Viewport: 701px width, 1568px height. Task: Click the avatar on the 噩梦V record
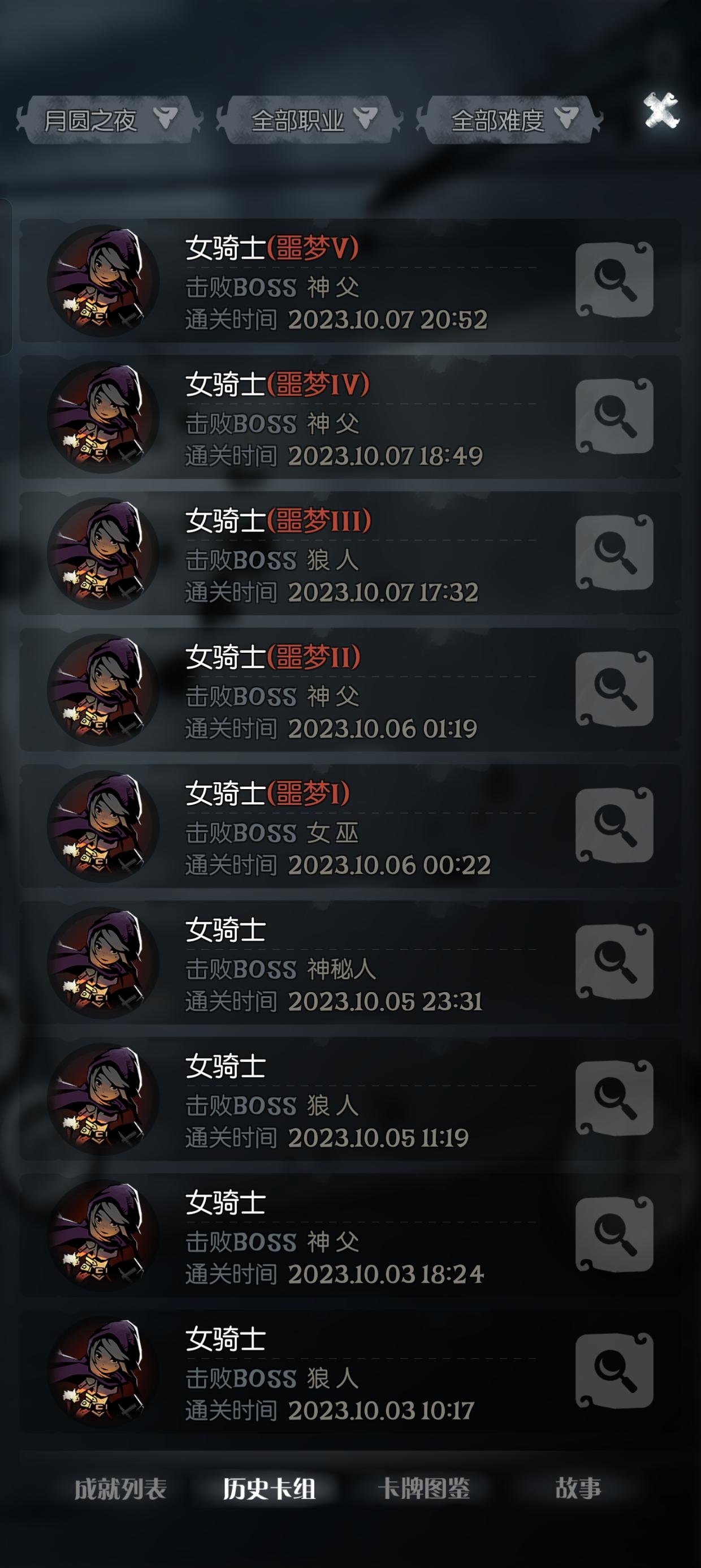click(x=102, y=278)
